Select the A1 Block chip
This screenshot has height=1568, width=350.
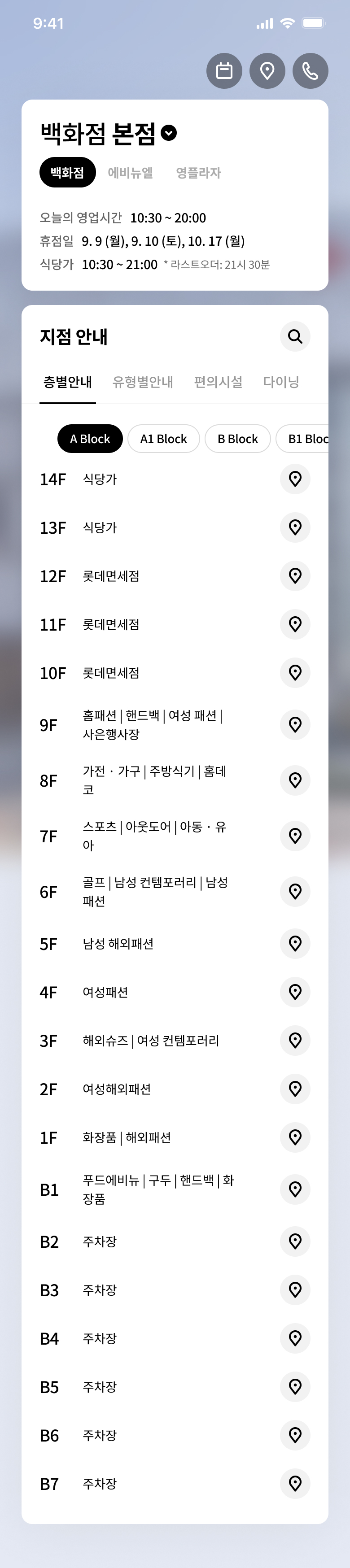tap(163, 439)
